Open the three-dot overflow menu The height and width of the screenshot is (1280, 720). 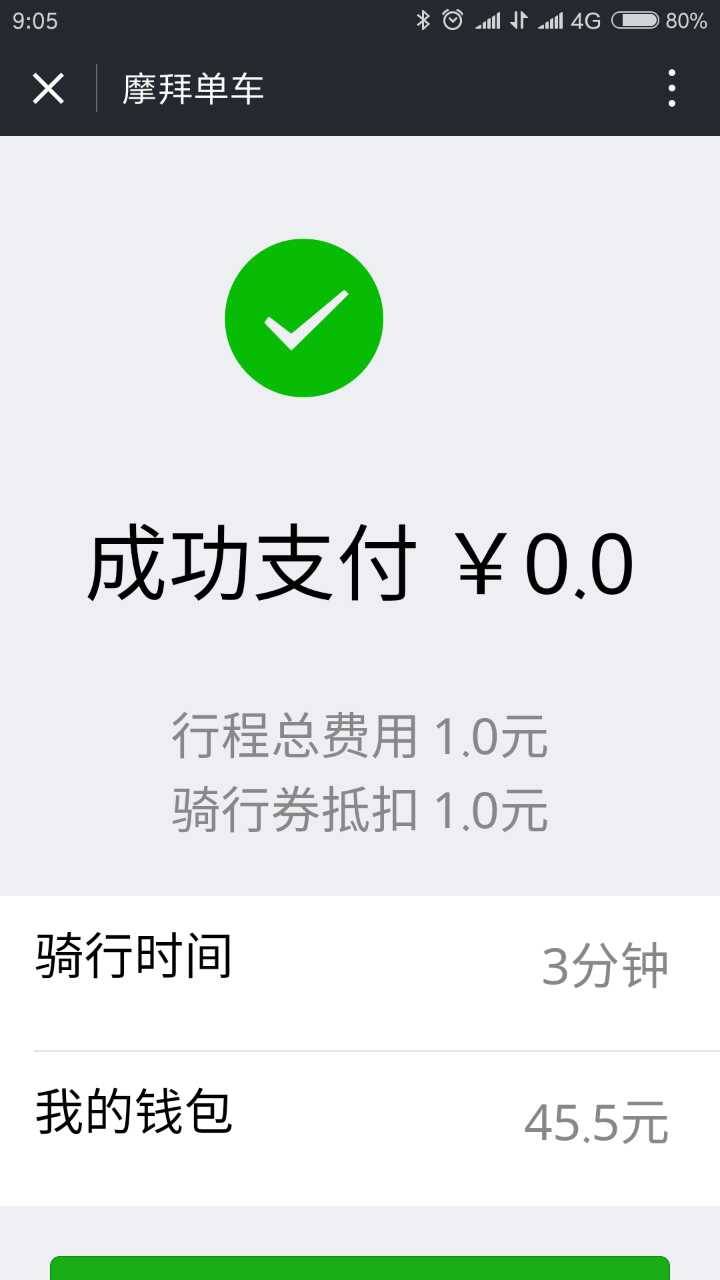tap(671, 89)
